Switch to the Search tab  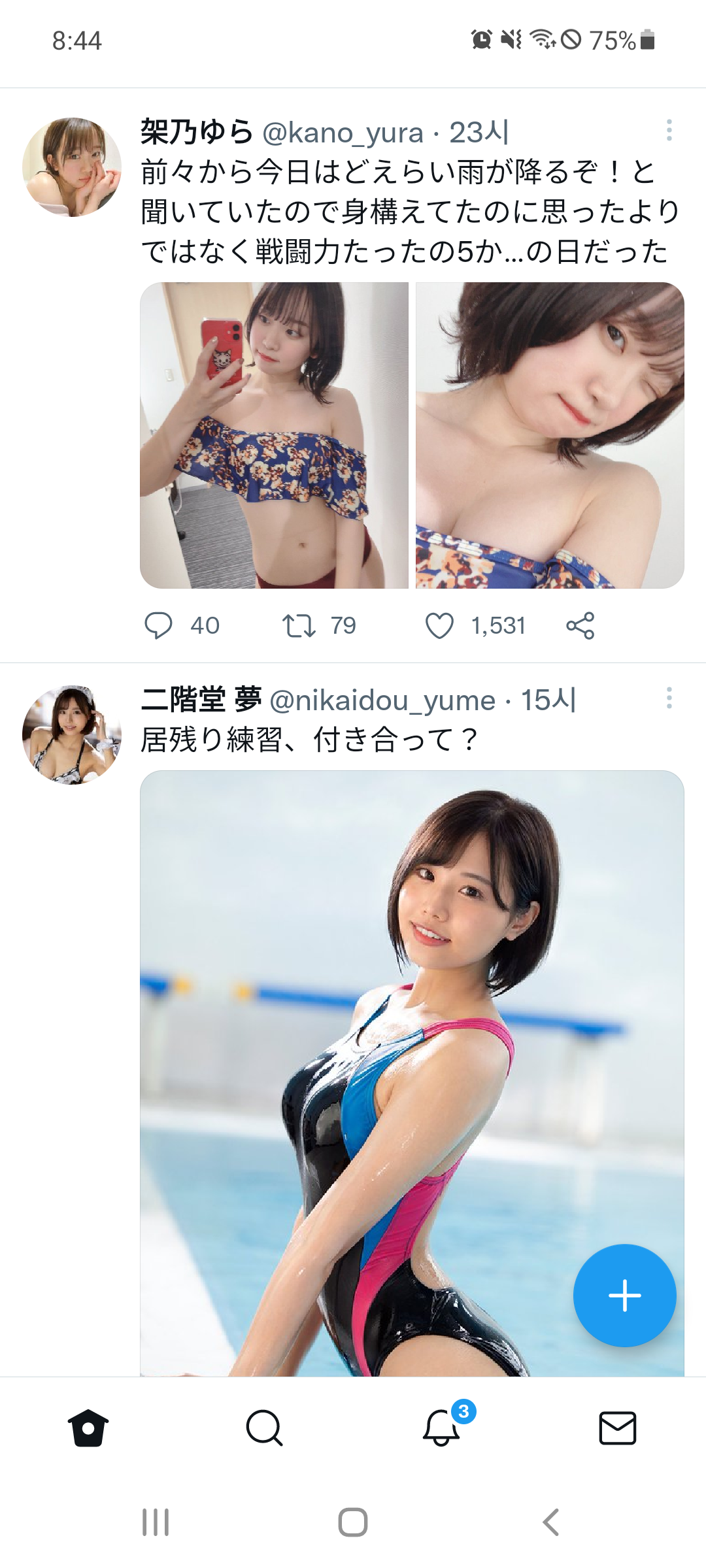264,1428
